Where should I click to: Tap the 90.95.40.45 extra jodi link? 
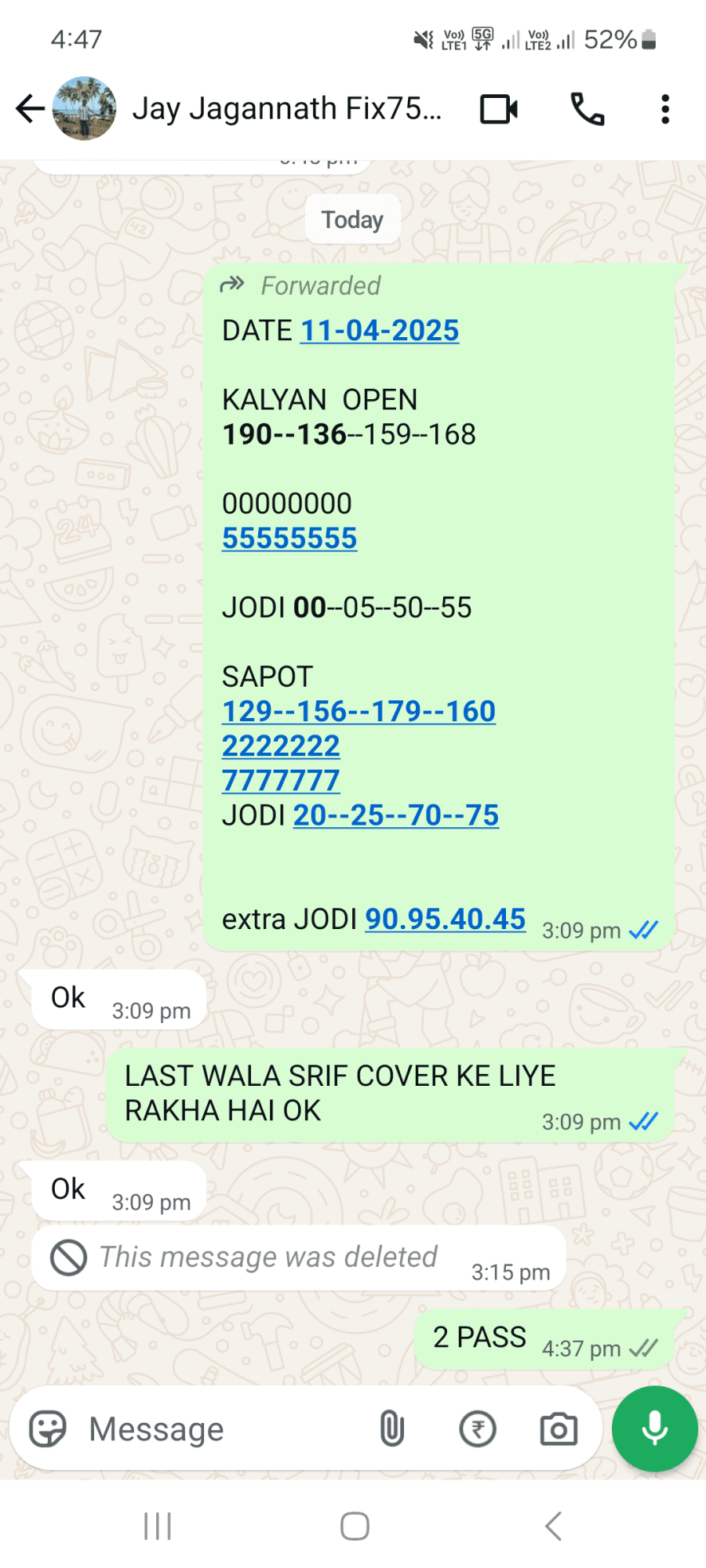(446, 919)
